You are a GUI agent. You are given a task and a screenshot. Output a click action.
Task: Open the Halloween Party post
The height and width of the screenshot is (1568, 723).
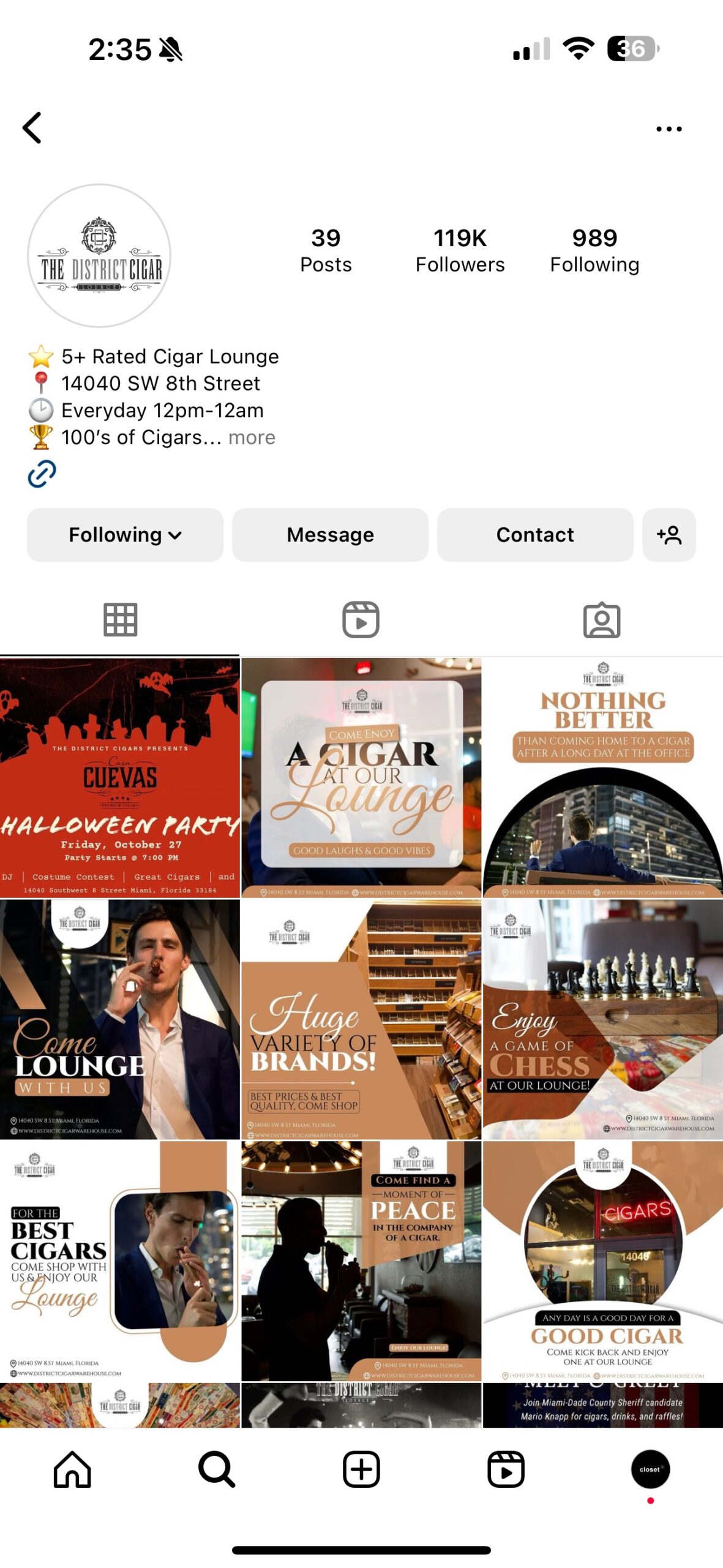tap(120, 777)
